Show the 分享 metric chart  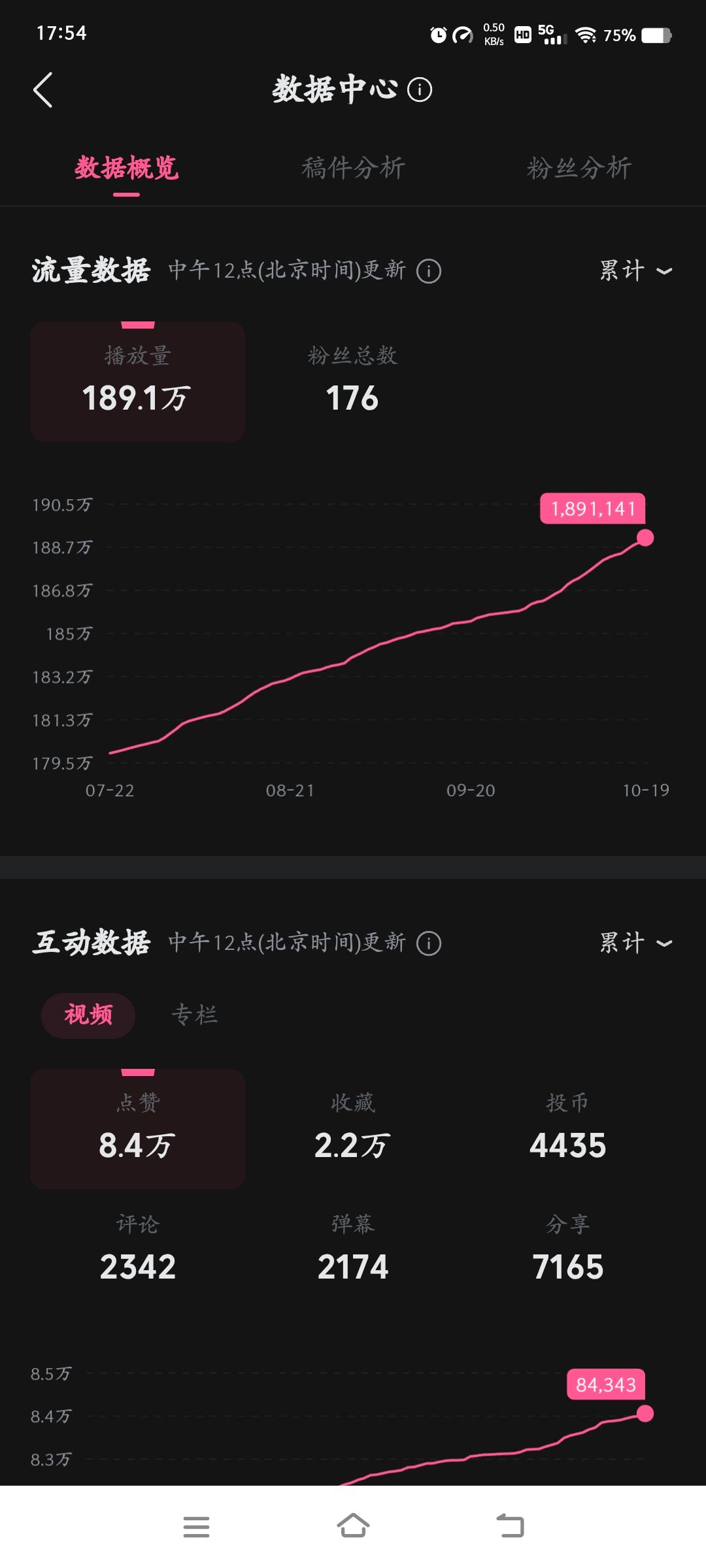(567, 1249)
